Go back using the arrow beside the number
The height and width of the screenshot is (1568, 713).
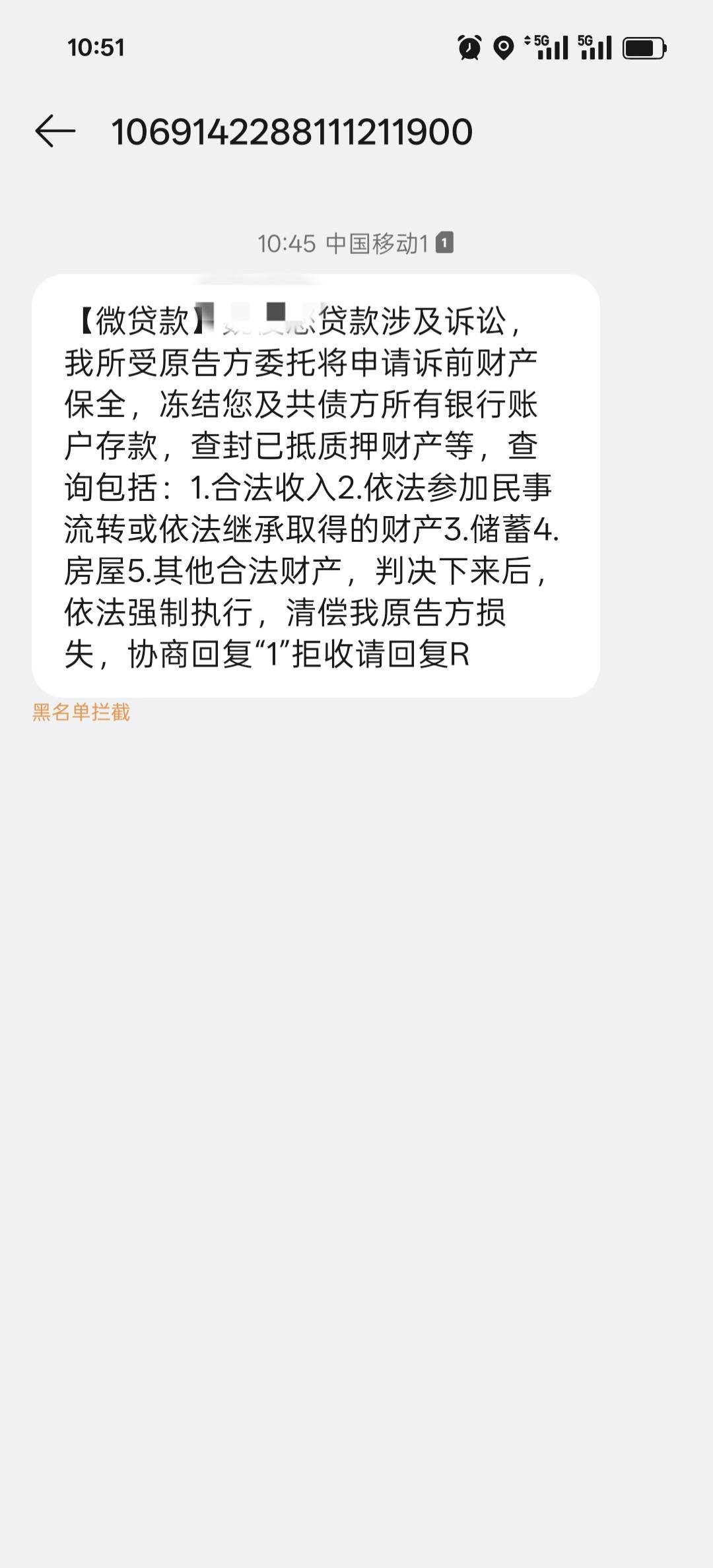coord(55,131)
